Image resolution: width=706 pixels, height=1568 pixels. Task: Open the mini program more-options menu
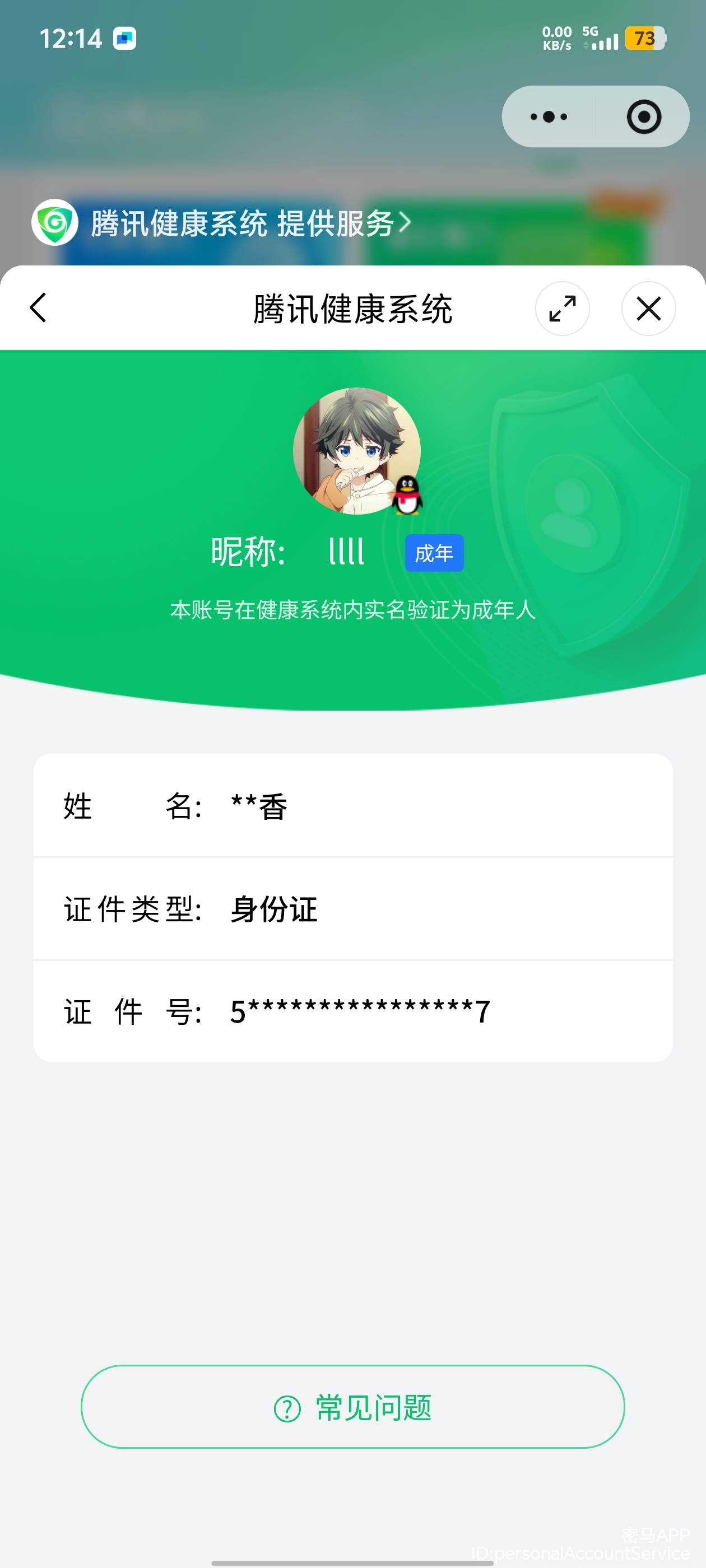pyautogui.click(x=548, y=117)
